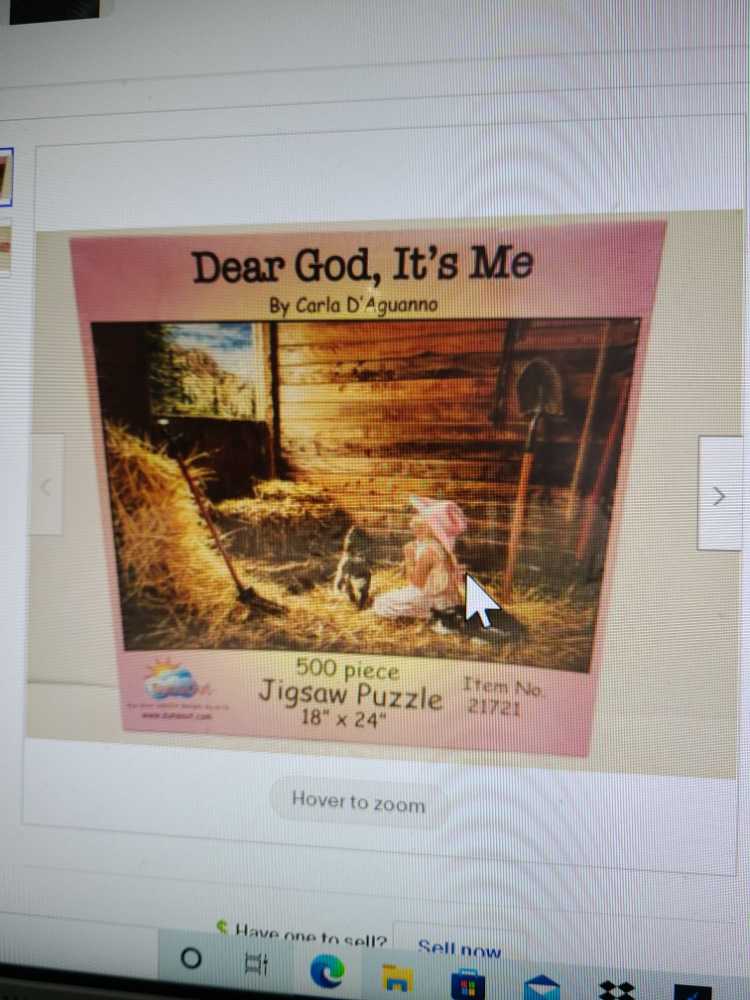The width and height of the screenshot is (750, 1000).
Task: Open Task View from the taskbar
Action: pos(256,964)
